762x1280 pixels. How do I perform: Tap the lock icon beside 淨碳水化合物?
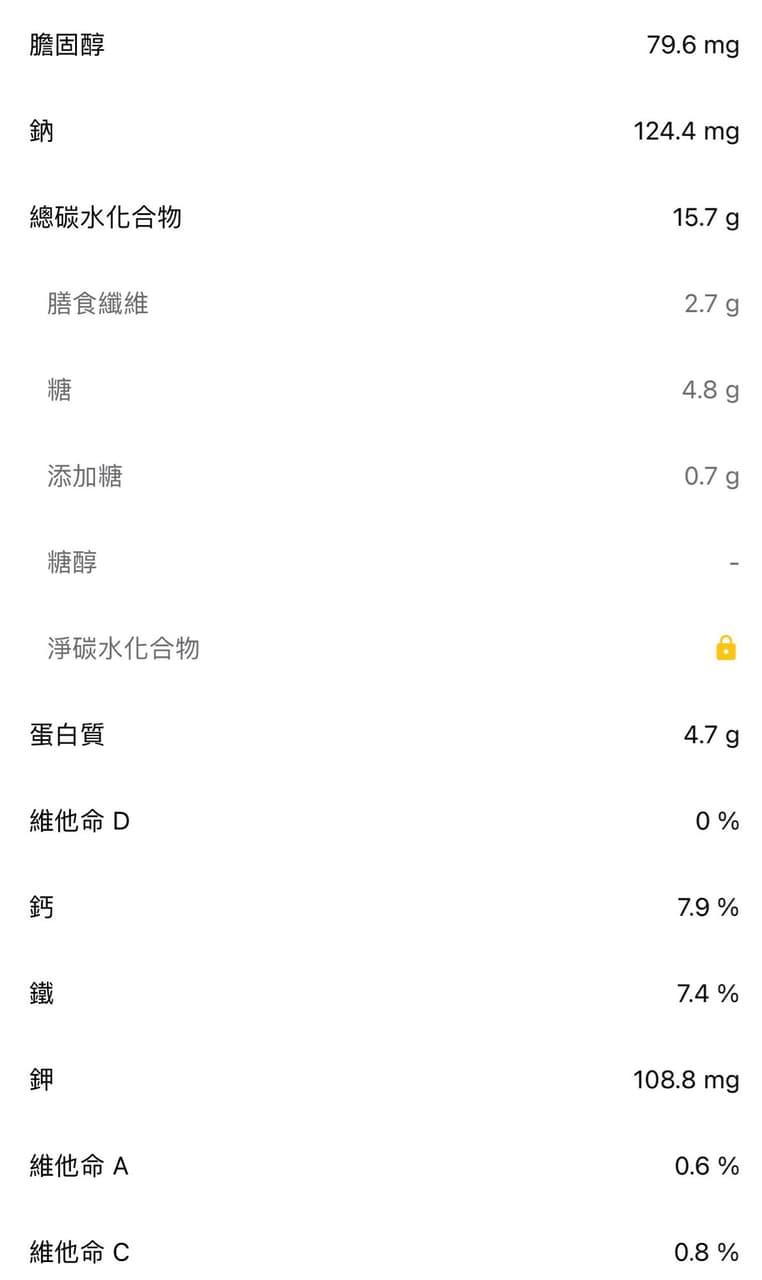point(726,648)
